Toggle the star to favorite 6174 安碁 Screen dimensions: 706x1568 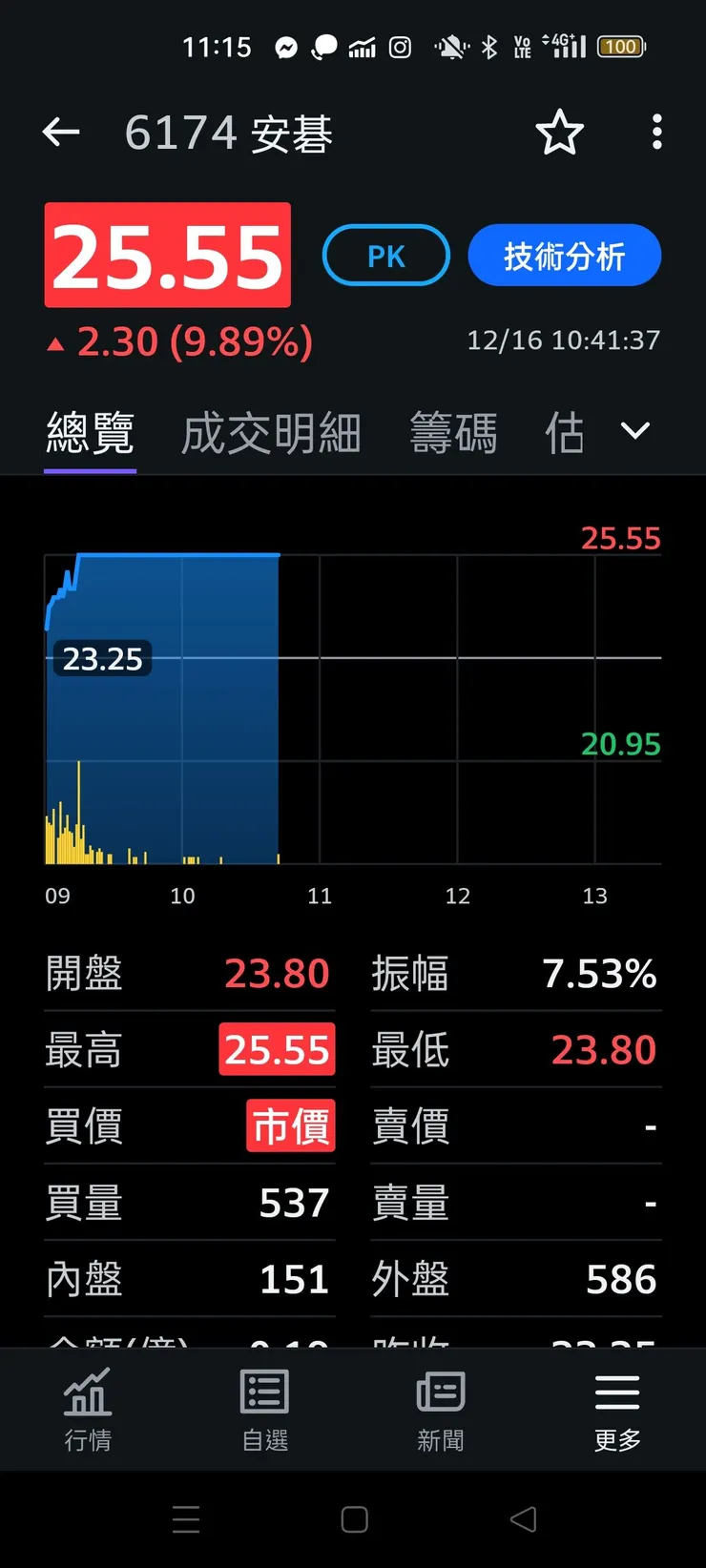[560, 134]
